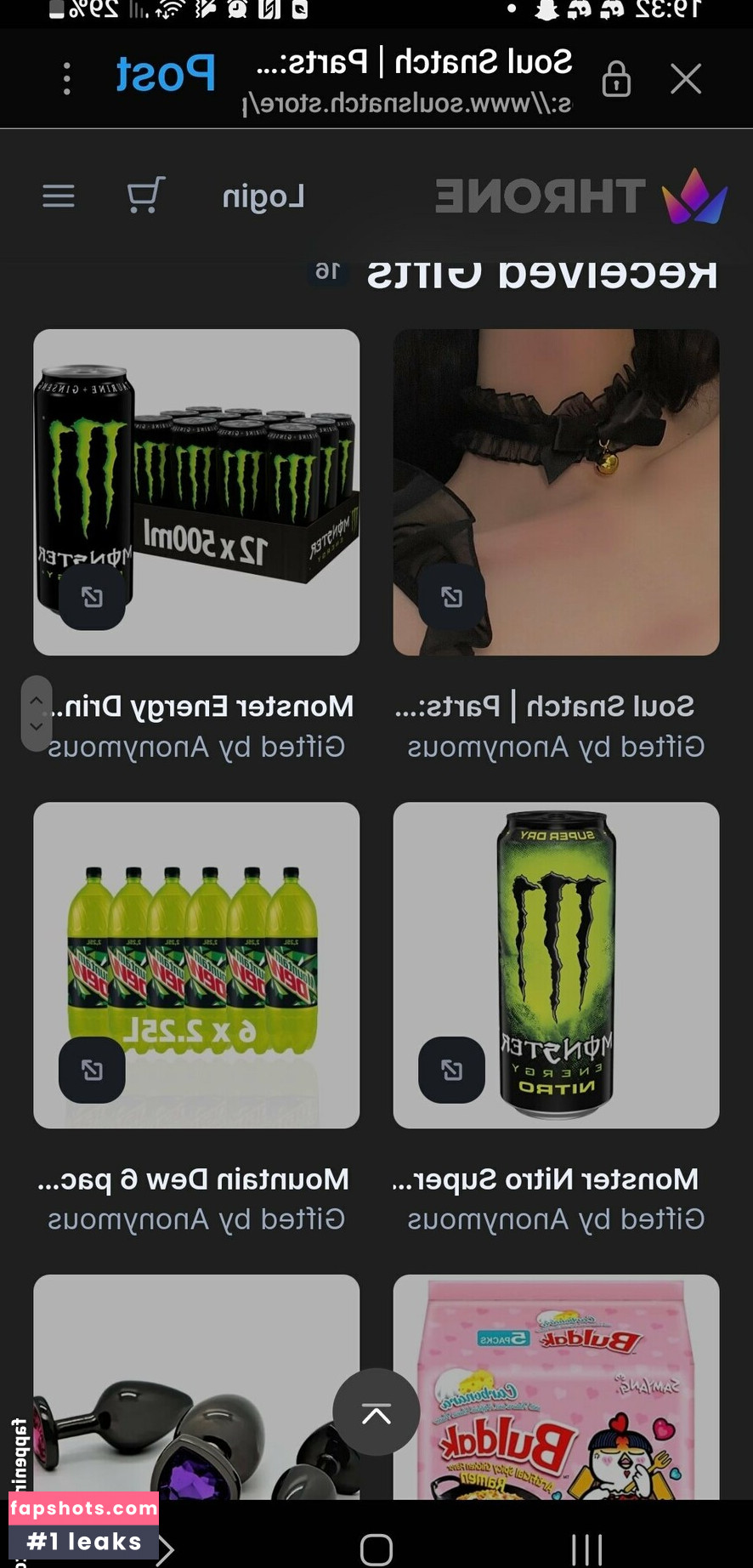Open the Throne hamburger menu
753x1568 pixels.
click(x=59, y=196)
